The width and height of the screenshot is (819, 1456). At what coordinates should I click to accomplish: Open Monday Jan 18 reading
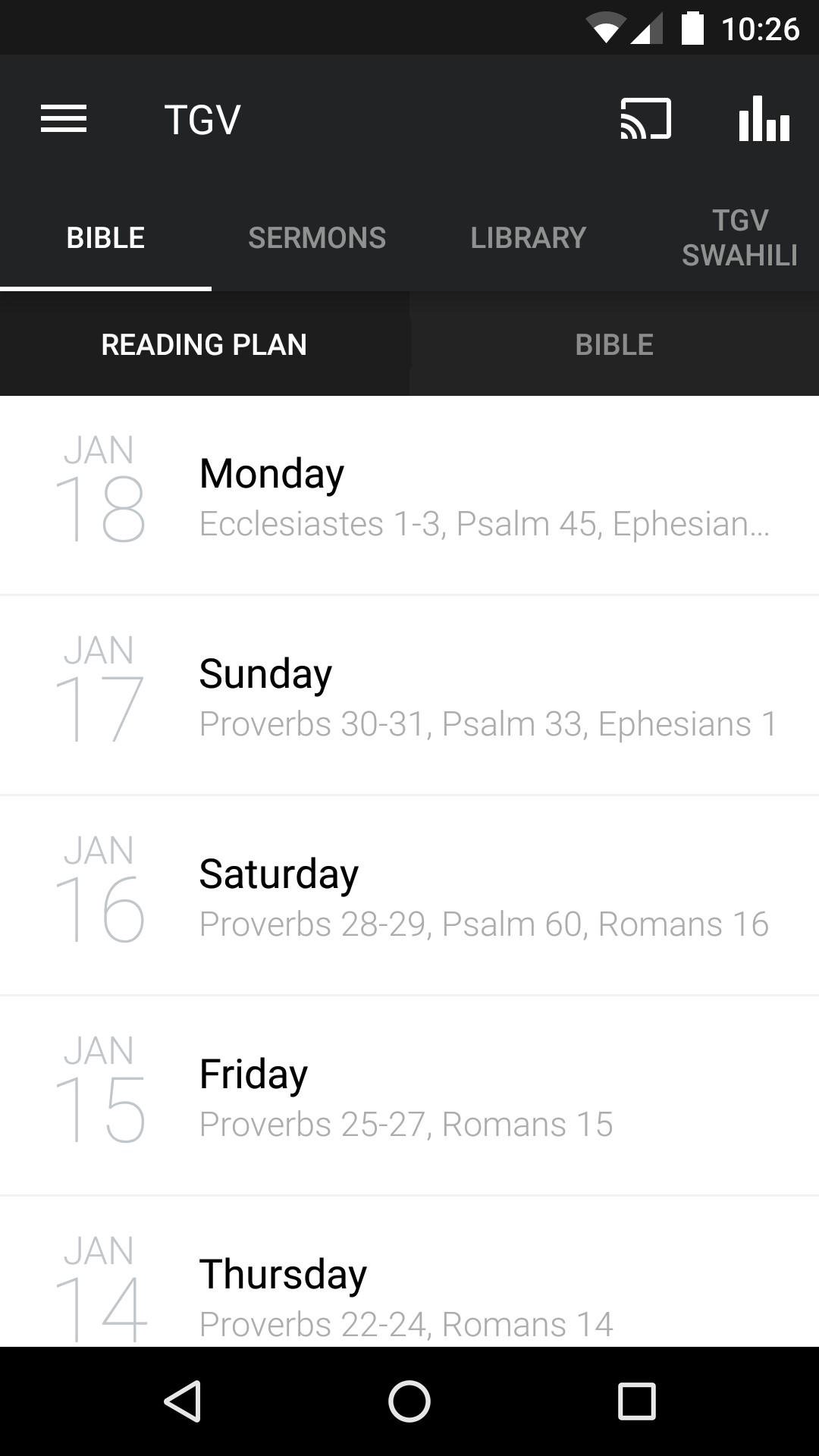tap(409, 496)
